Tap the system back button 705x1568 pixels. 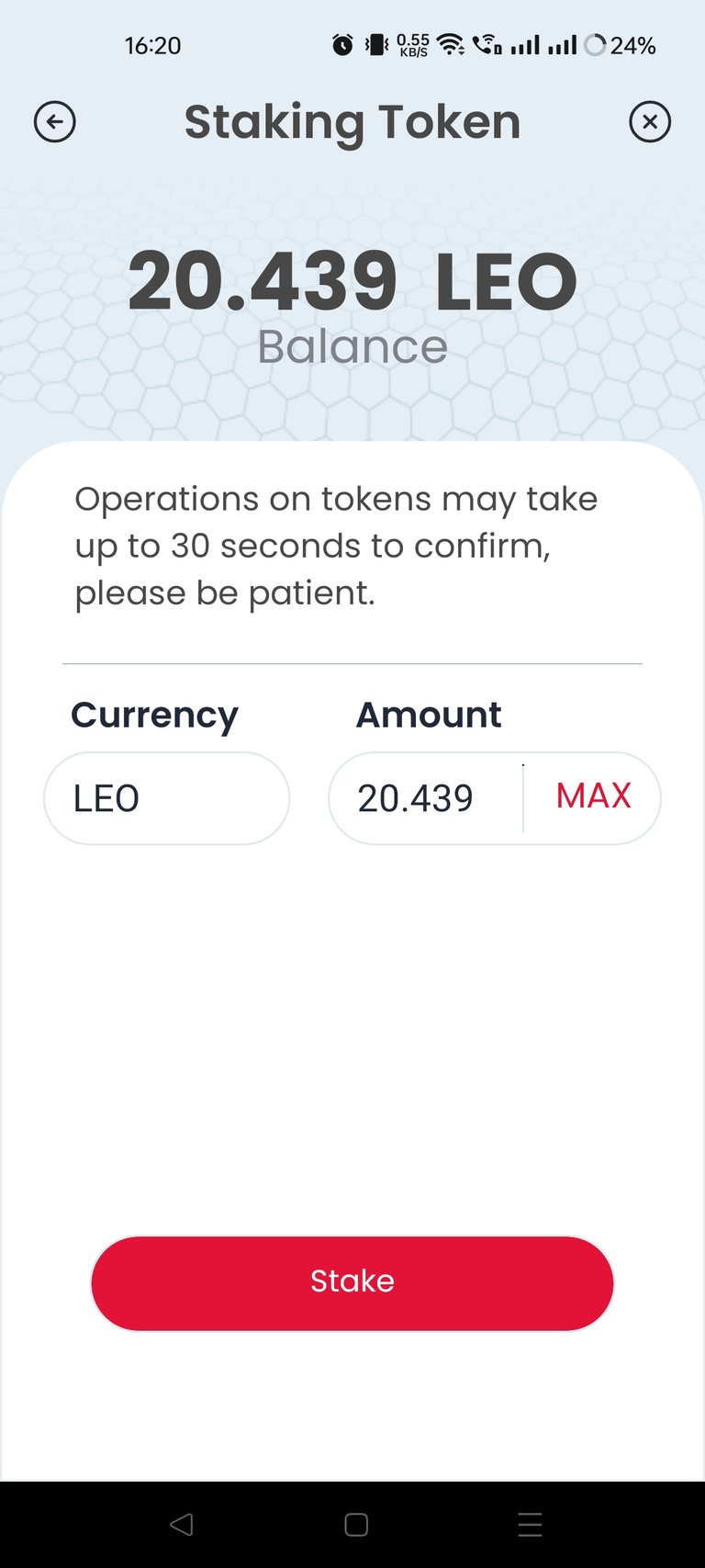click(x=182, y=1525)
